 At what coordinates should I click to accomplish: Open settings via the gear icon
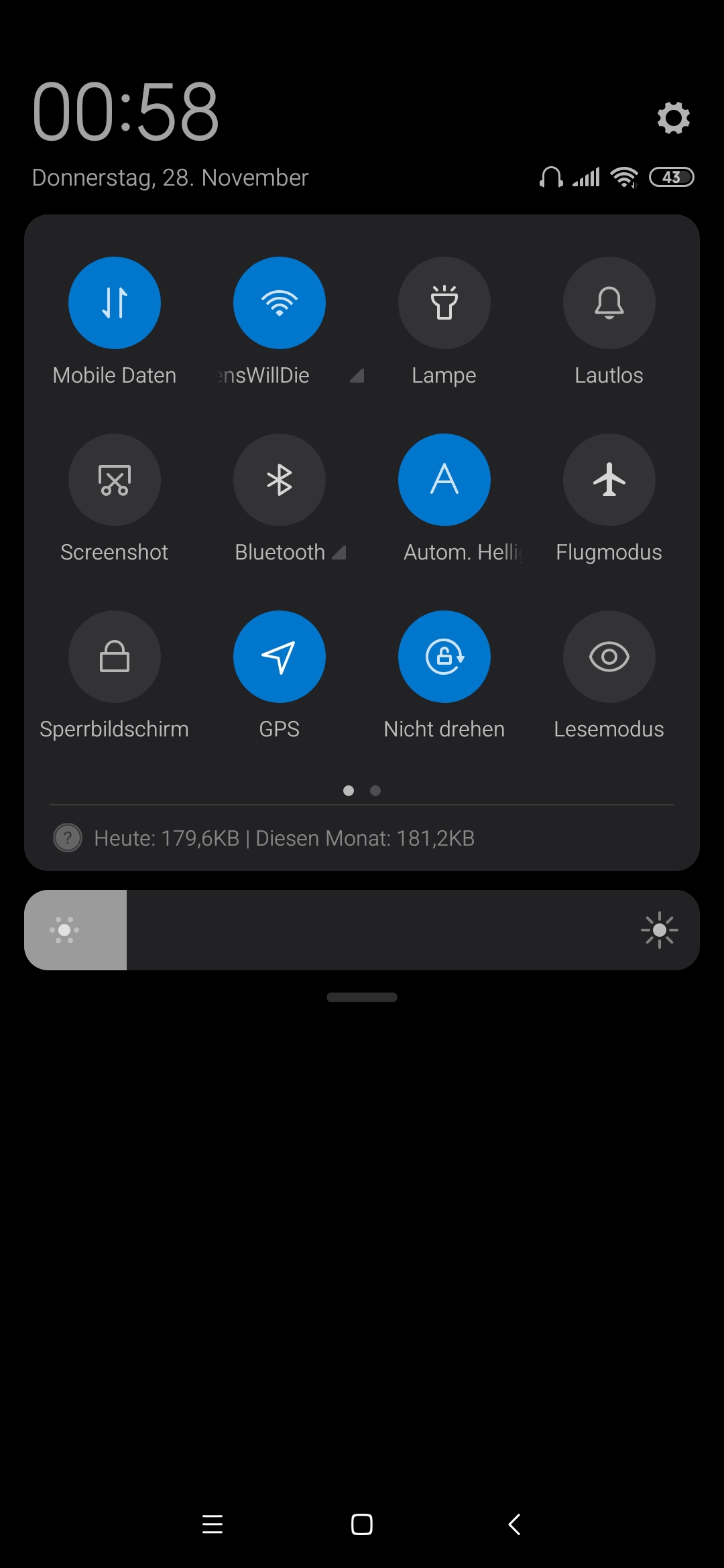coord(673,118)
